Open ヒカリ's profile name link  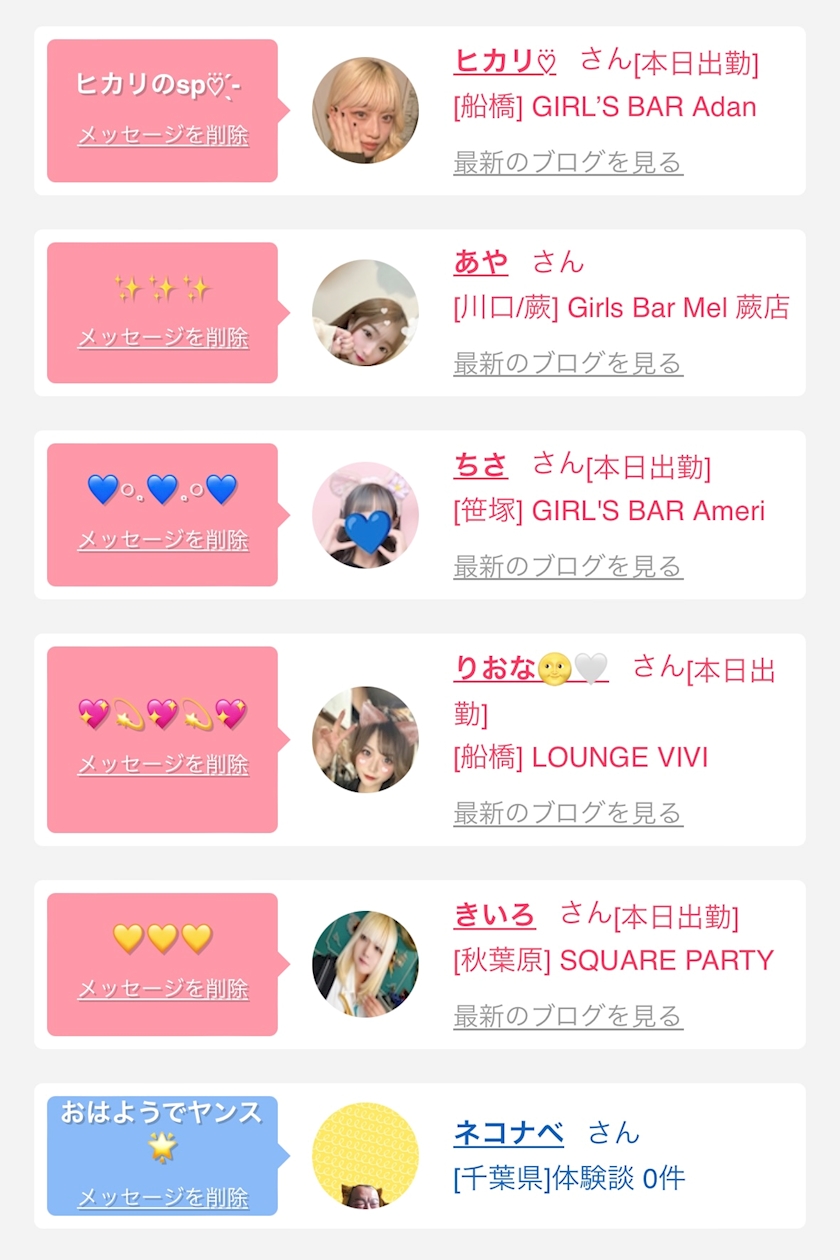click(504, 61)
